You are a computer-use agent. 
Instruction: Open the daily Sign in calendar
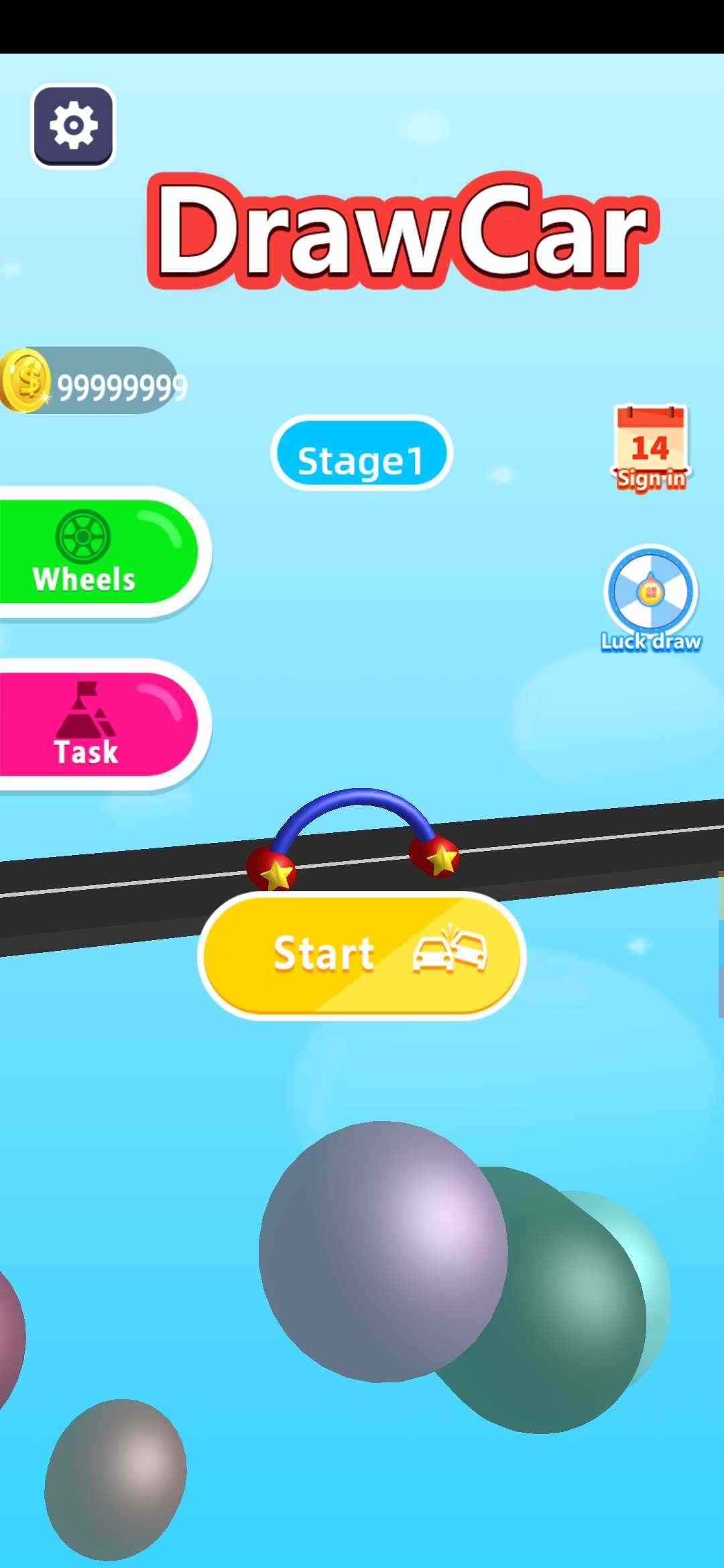point(650,448)
